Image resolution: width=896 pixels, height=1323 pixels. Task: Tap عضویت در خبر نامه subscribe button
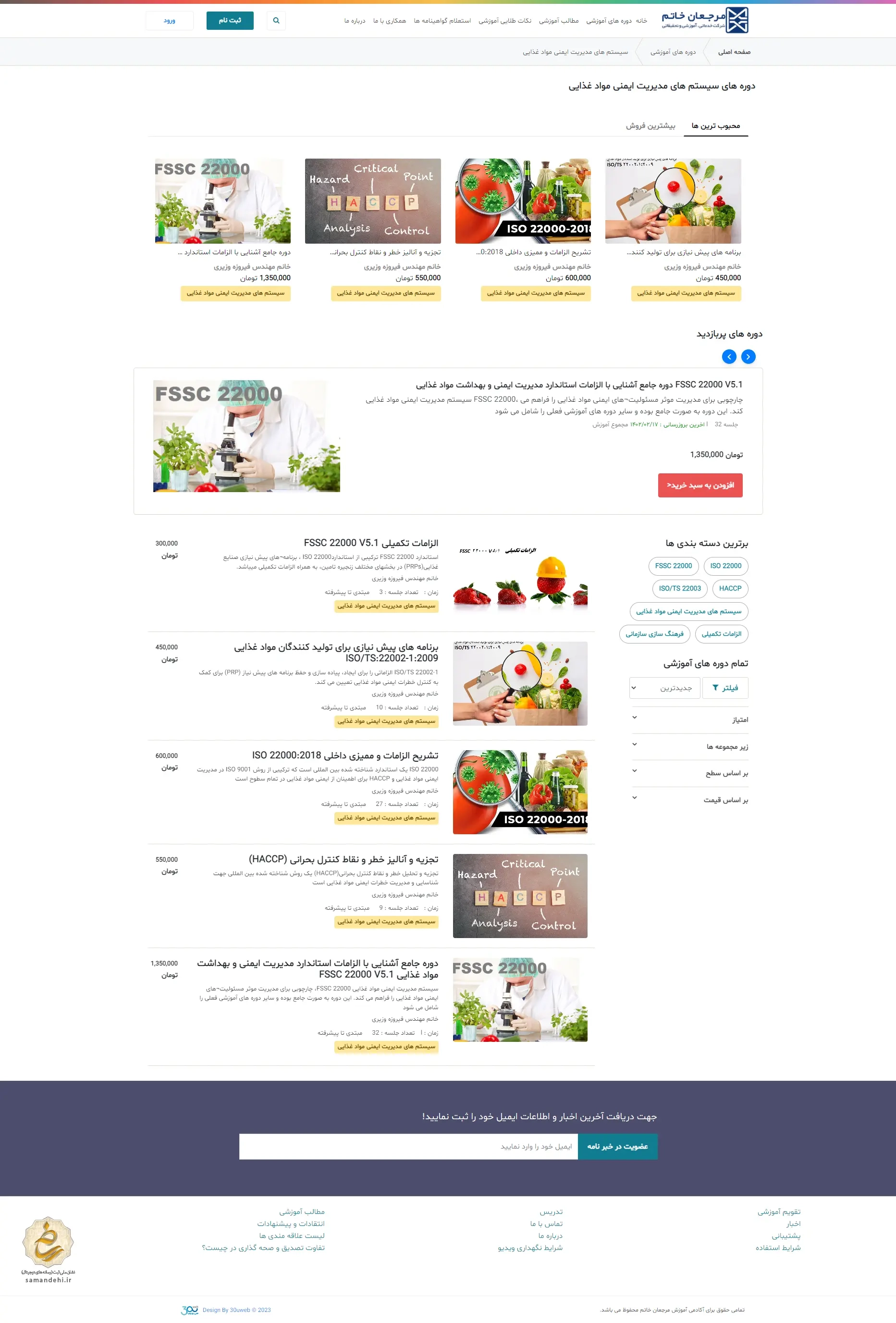(x=618, y=1146)
